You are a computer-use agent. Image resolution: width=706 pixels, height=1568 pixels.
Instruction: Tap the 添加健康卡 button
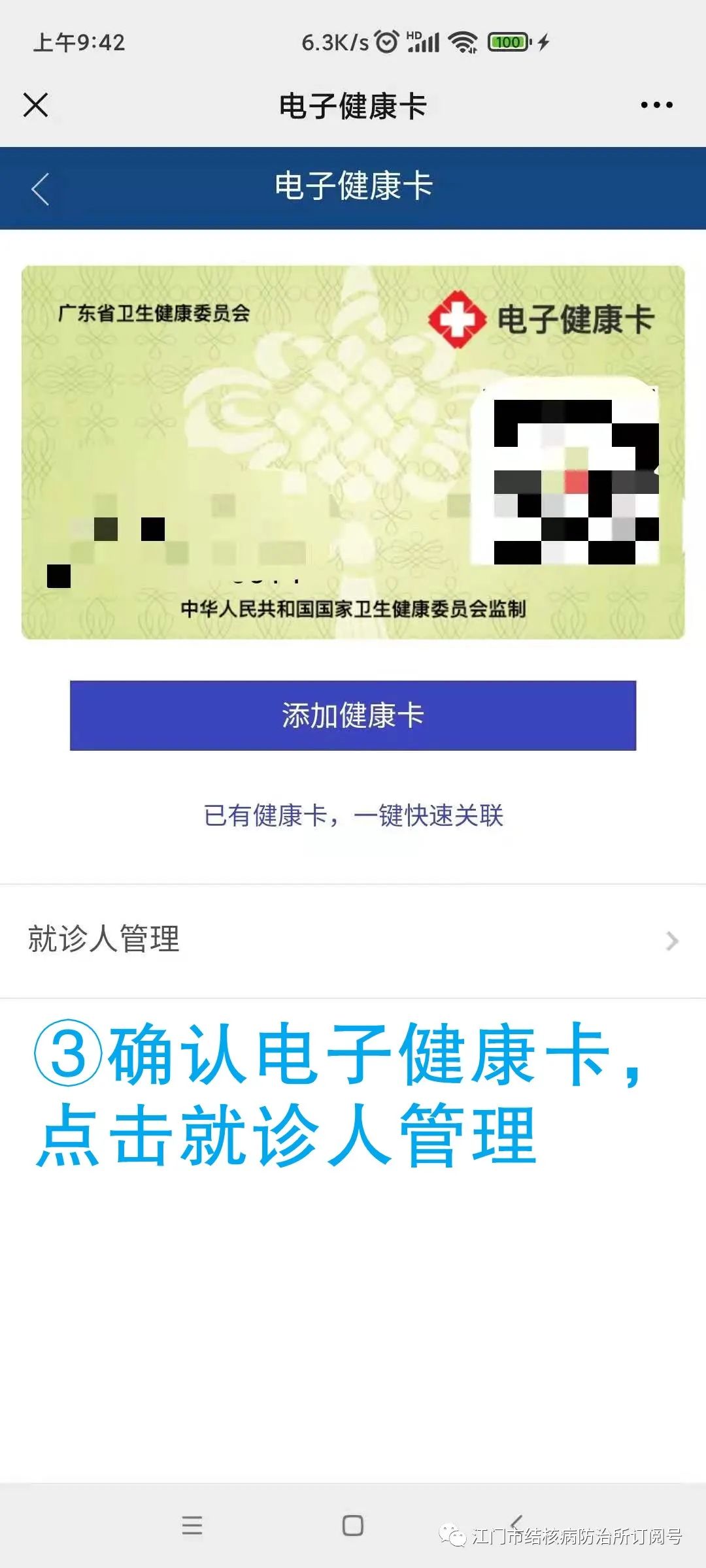353,715
